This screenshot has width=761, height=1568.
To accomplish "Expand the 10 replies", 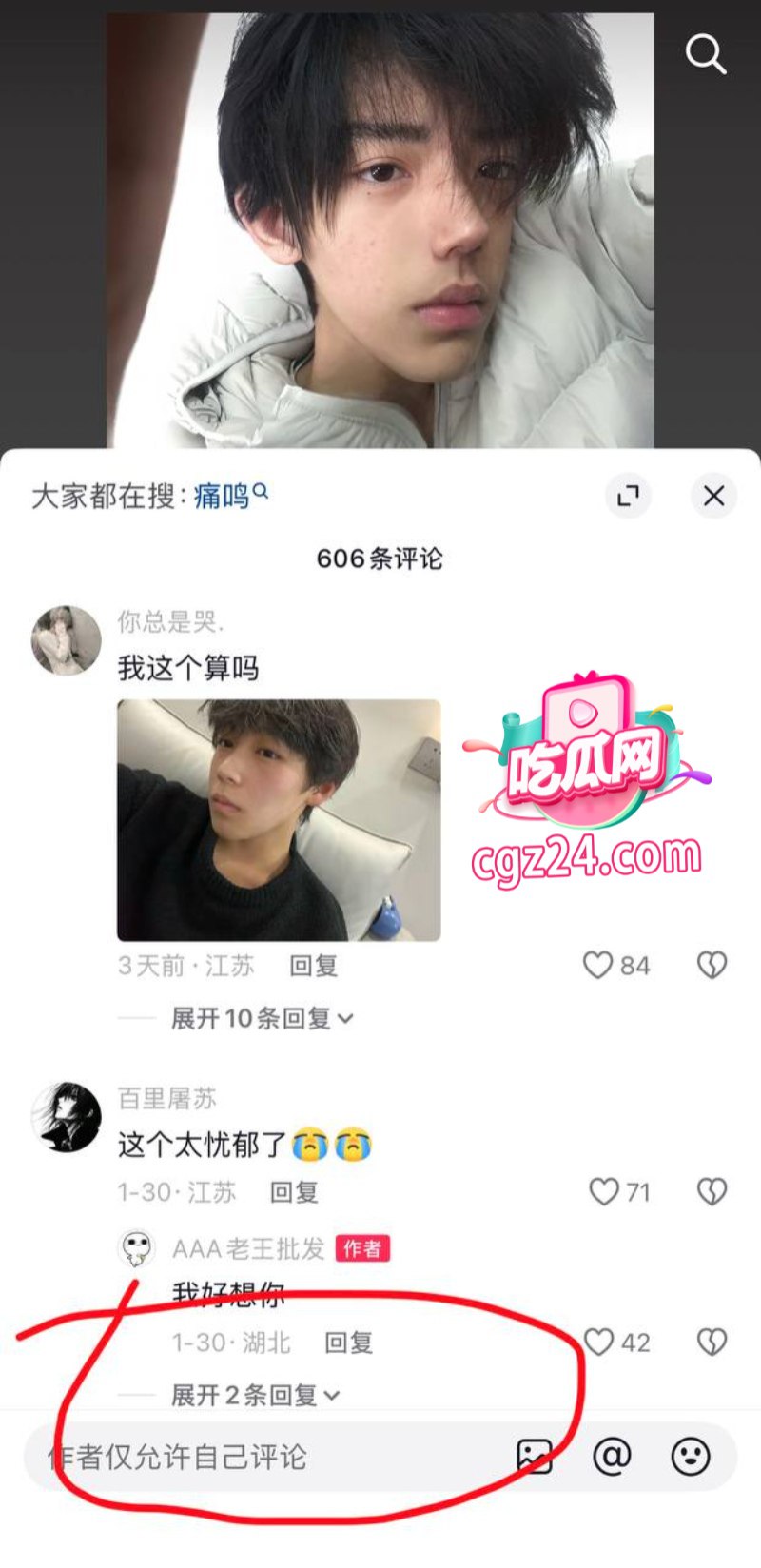I will [262, 1018].
